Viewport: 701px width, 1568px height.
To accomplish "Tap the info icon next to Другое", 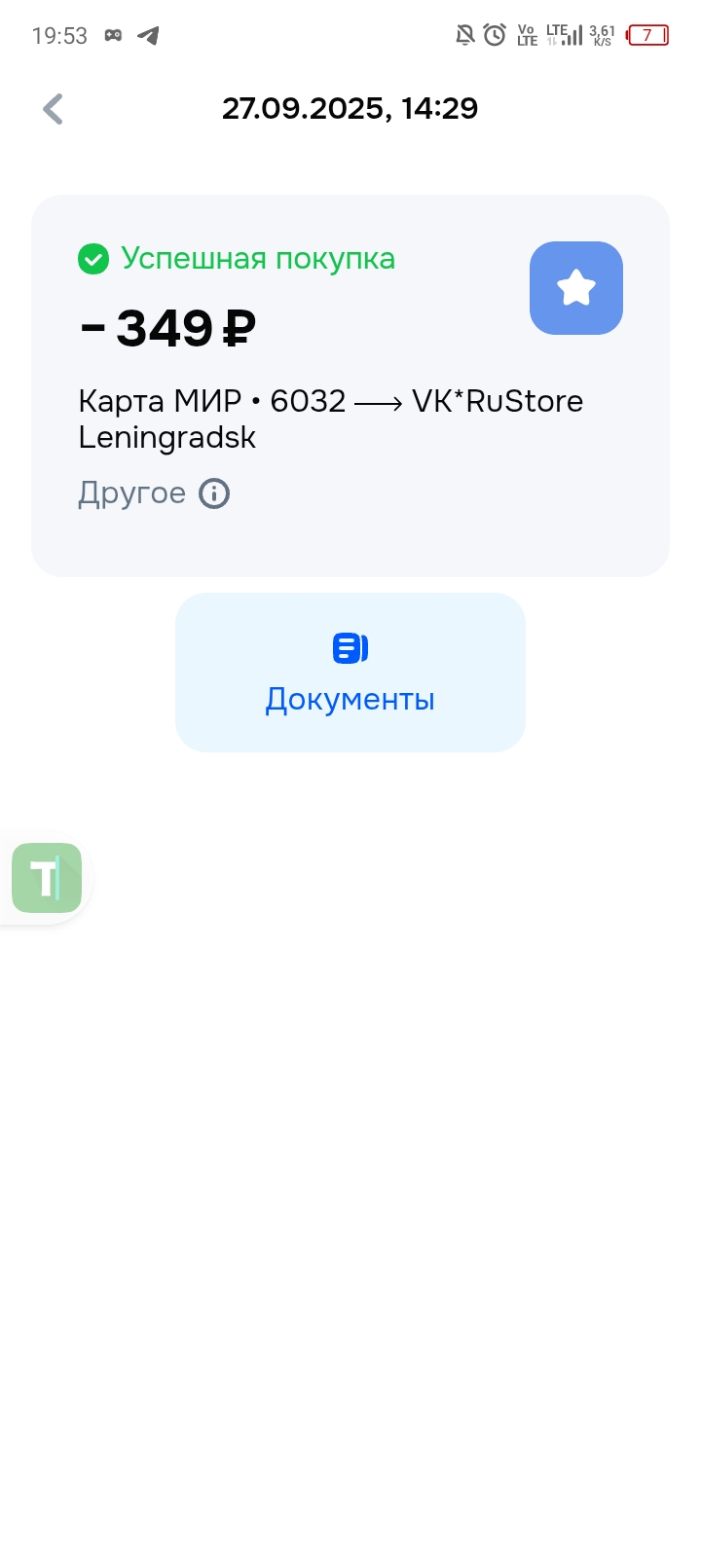I will tap(214, 493).
